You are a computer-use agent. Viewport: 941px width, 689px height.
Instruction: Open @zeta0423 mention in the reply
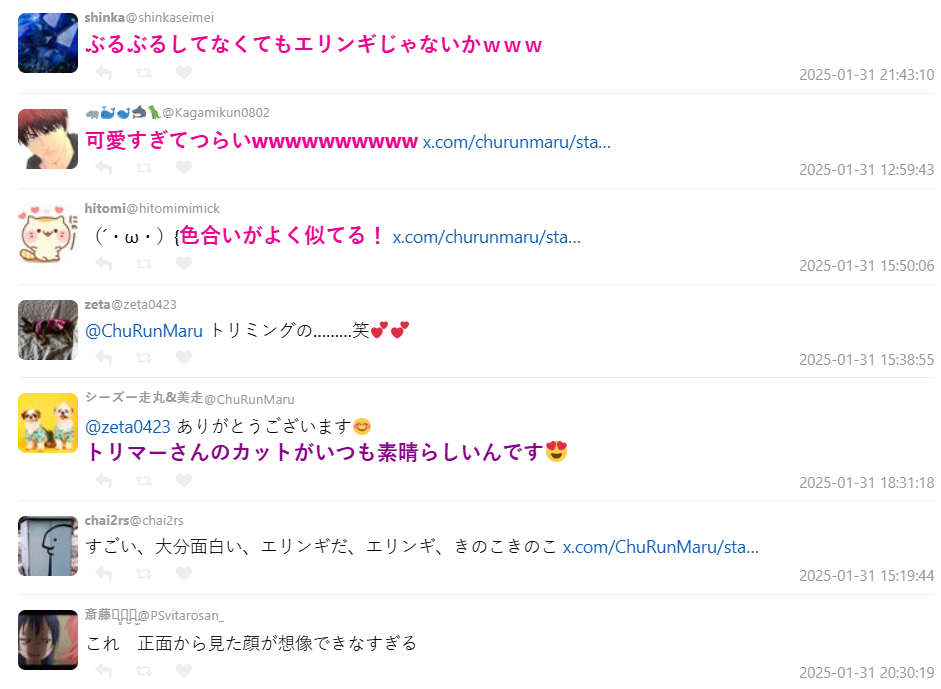[x=128, y=426]
